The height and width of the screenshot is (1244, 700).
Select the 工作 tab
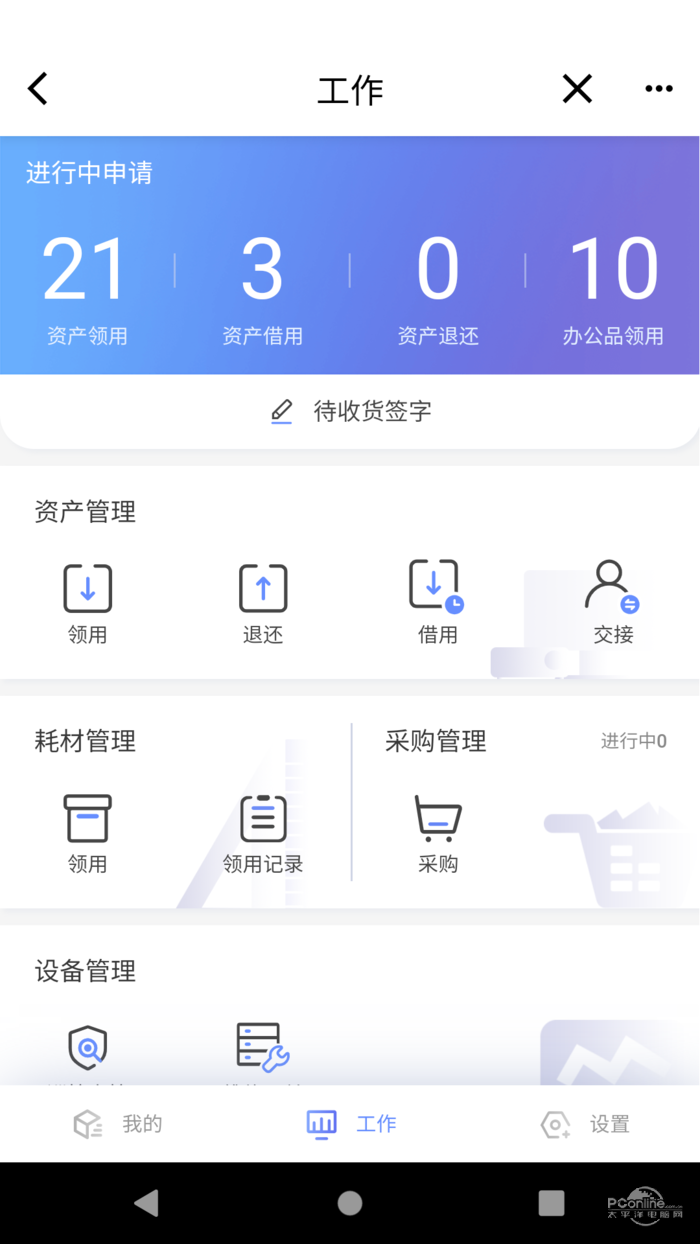click(351, 1124)
